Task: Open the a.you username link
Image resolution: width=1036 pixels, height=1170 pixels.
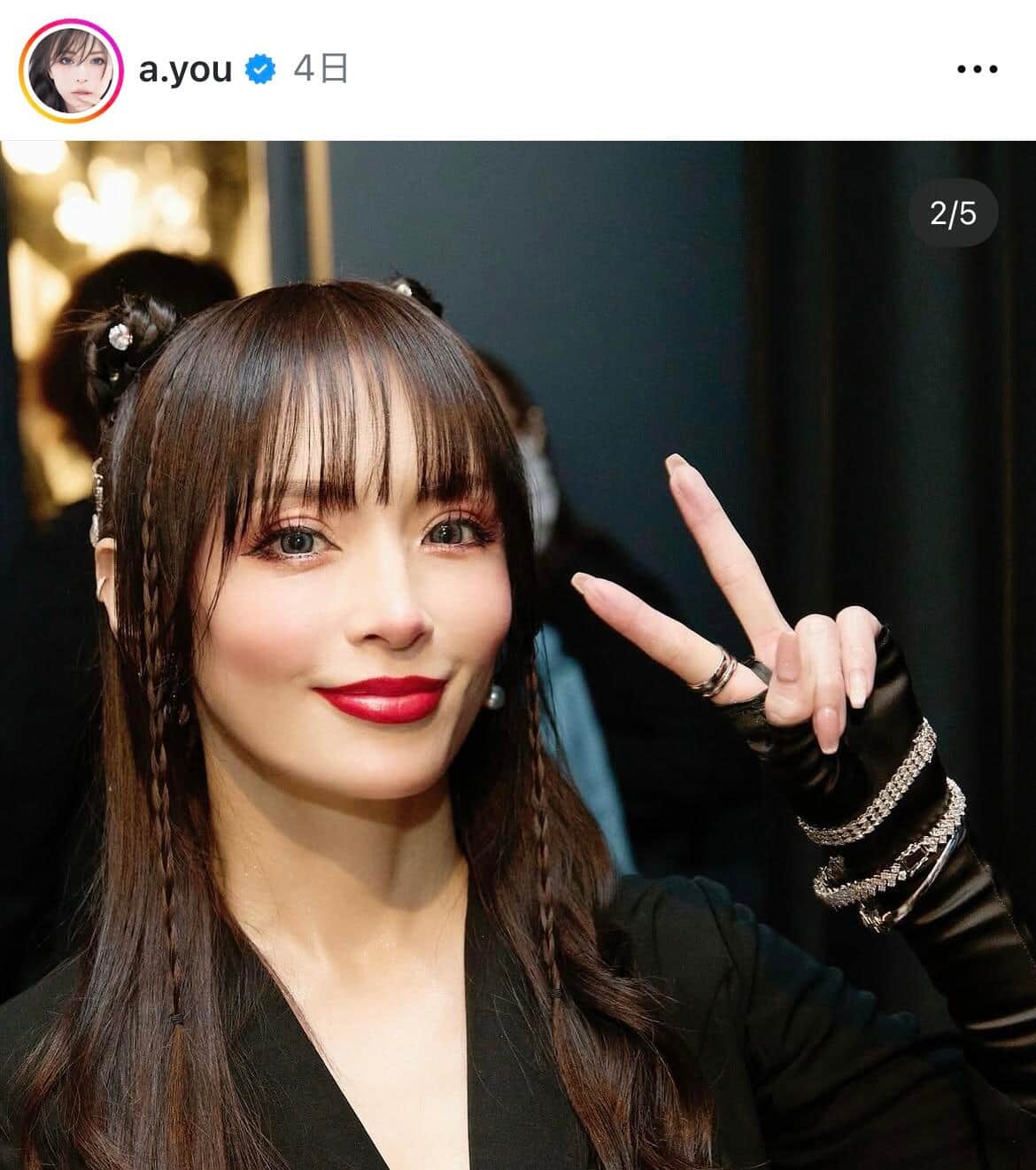Action: pyautogui.click(x=185, y=69)
